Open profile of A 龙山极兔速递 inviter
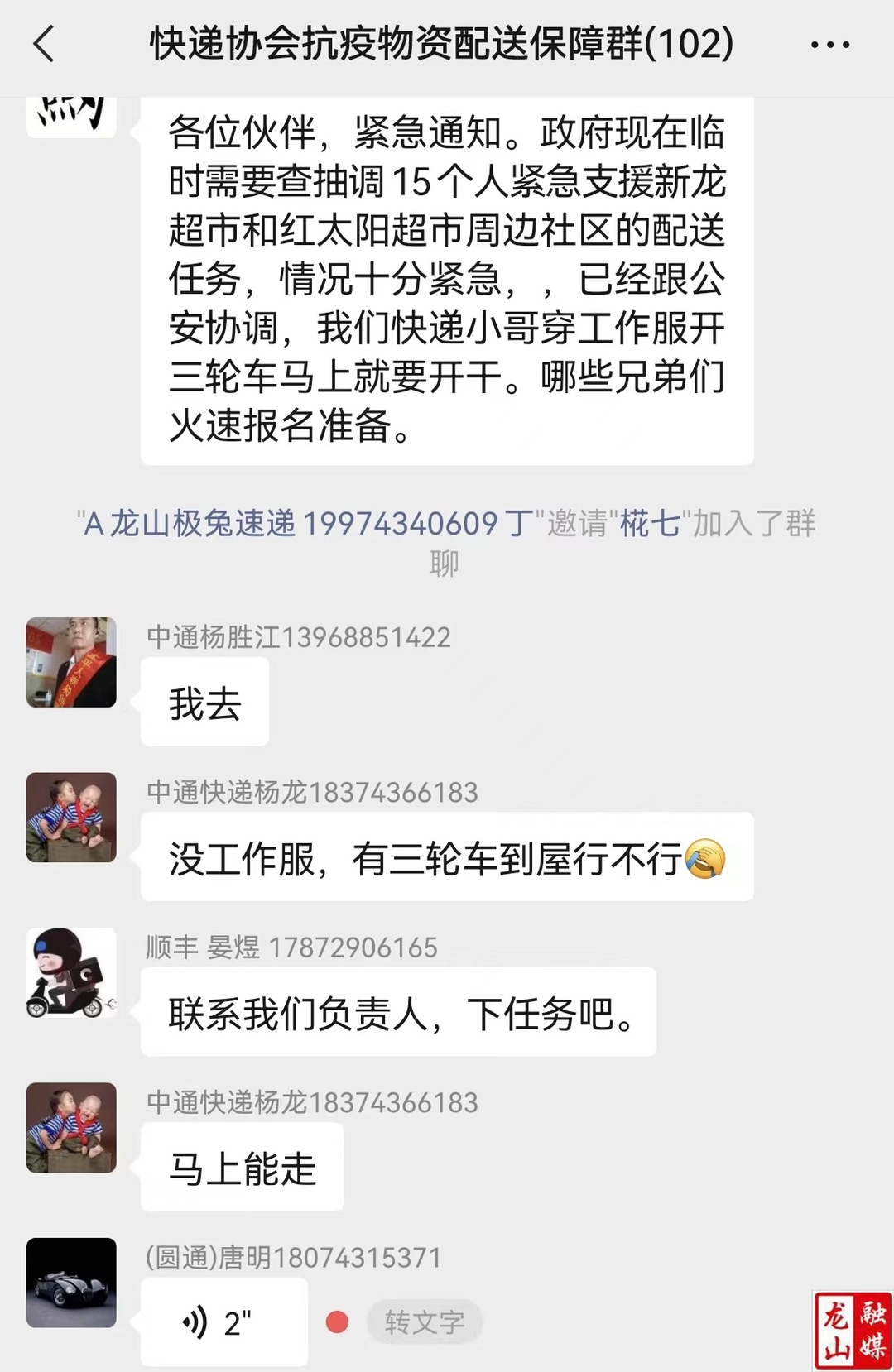Screen dimensions: 894x1372 [308, 524]
